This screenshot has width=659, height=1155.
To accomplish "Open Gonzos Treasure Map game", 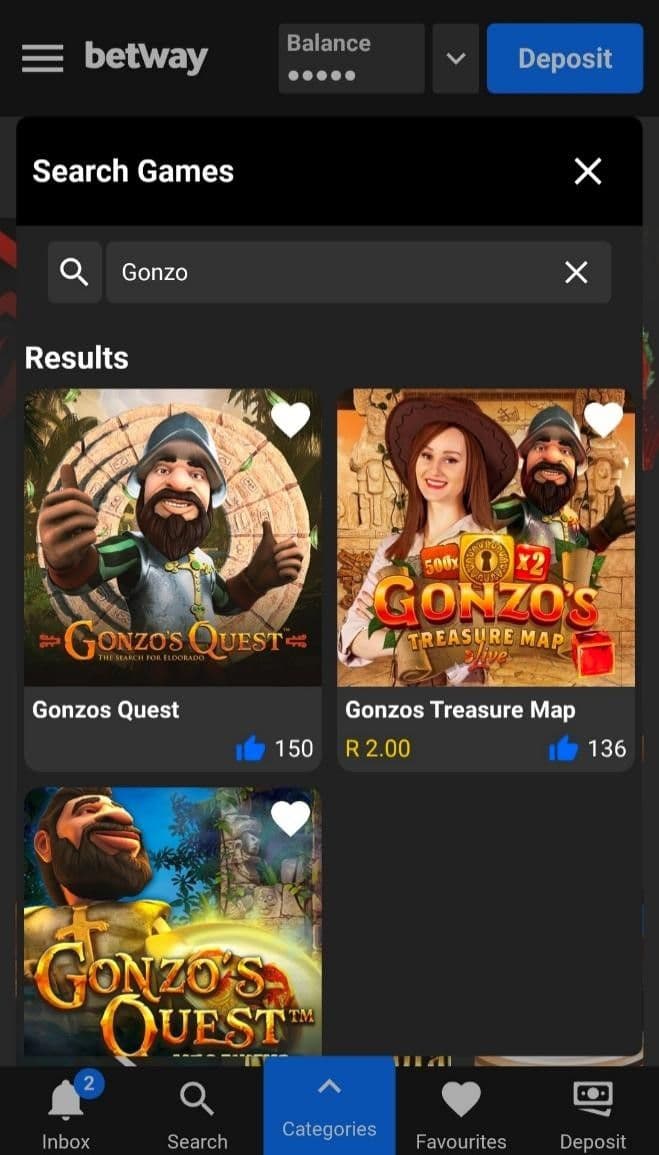I will [485, 537].
